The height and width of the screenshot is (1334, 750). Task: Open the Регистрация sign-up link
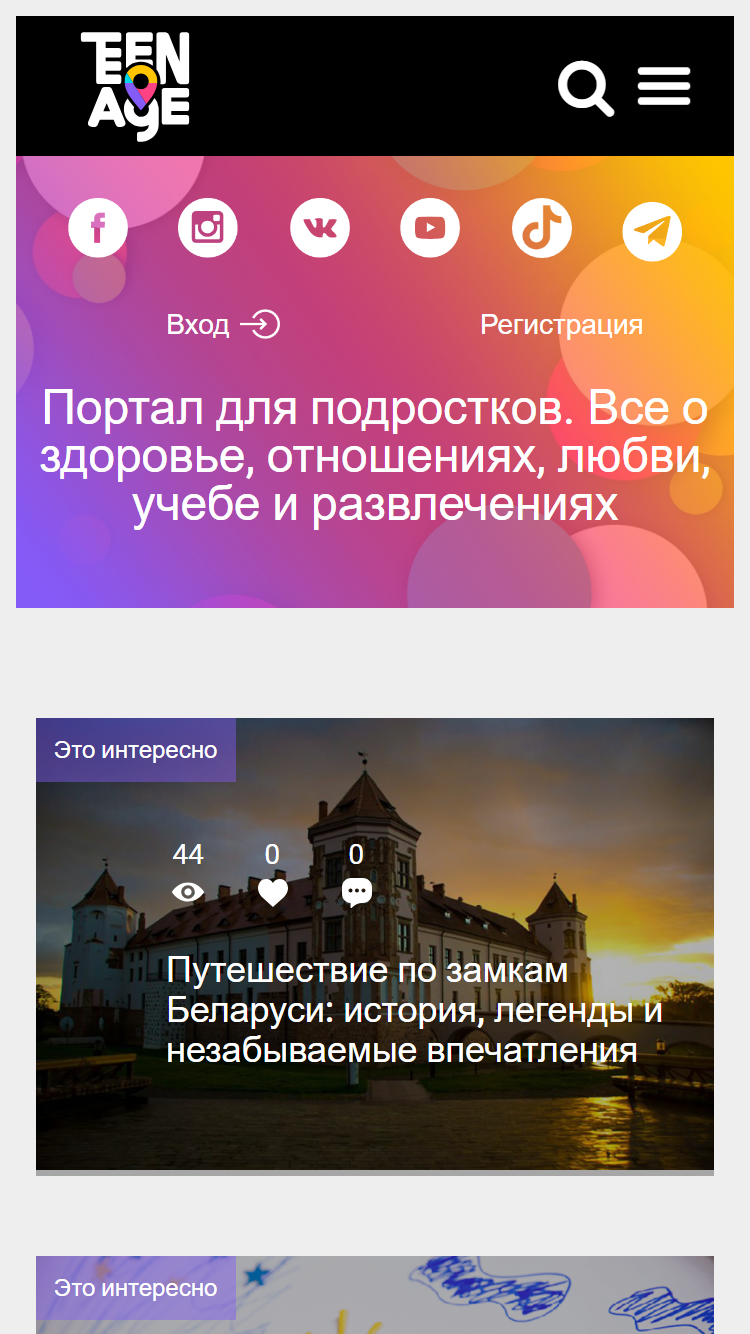561,325
